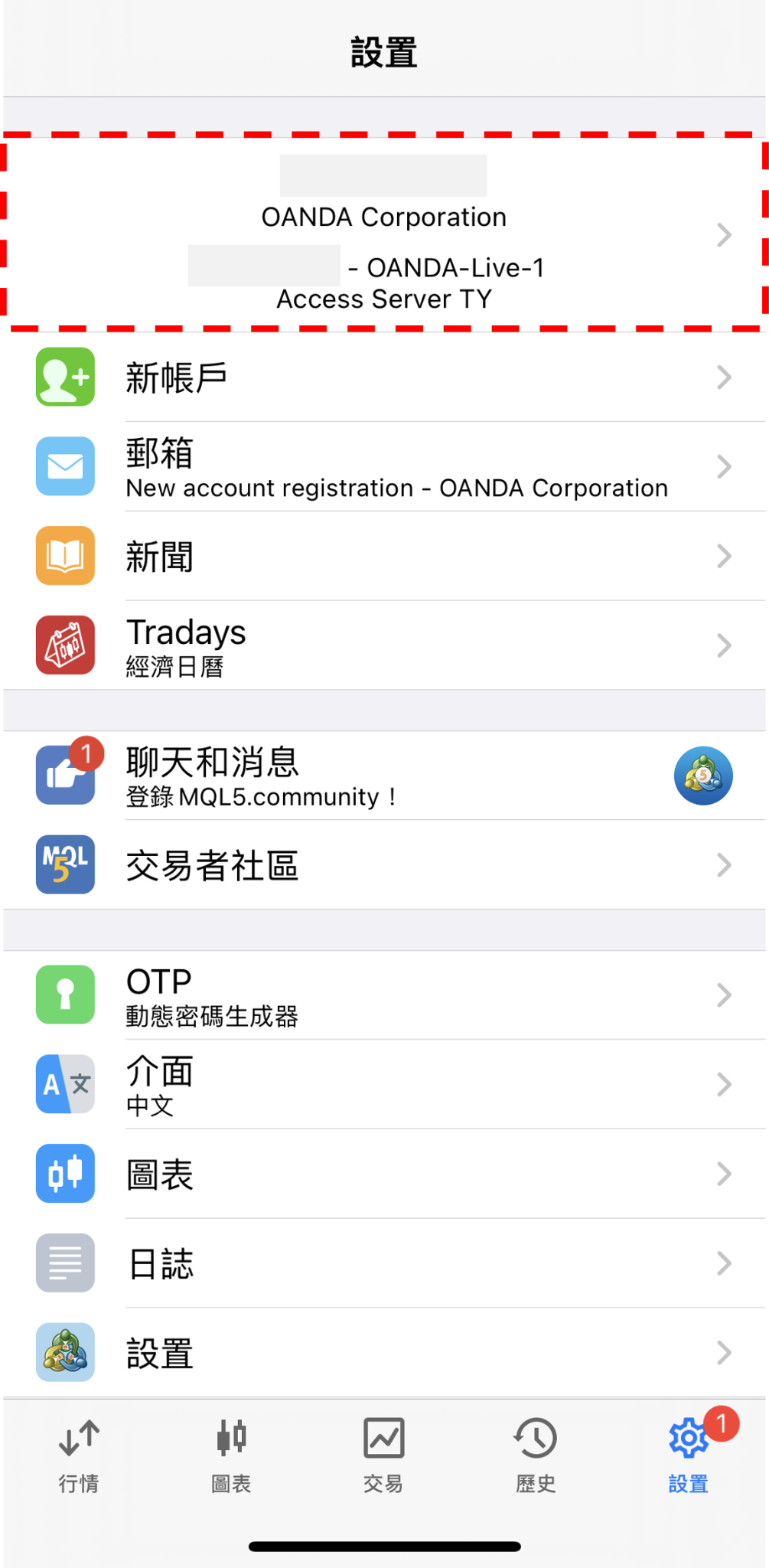Select the OTP password generator icon
The image size is (769, 1568).
(65, 995)
